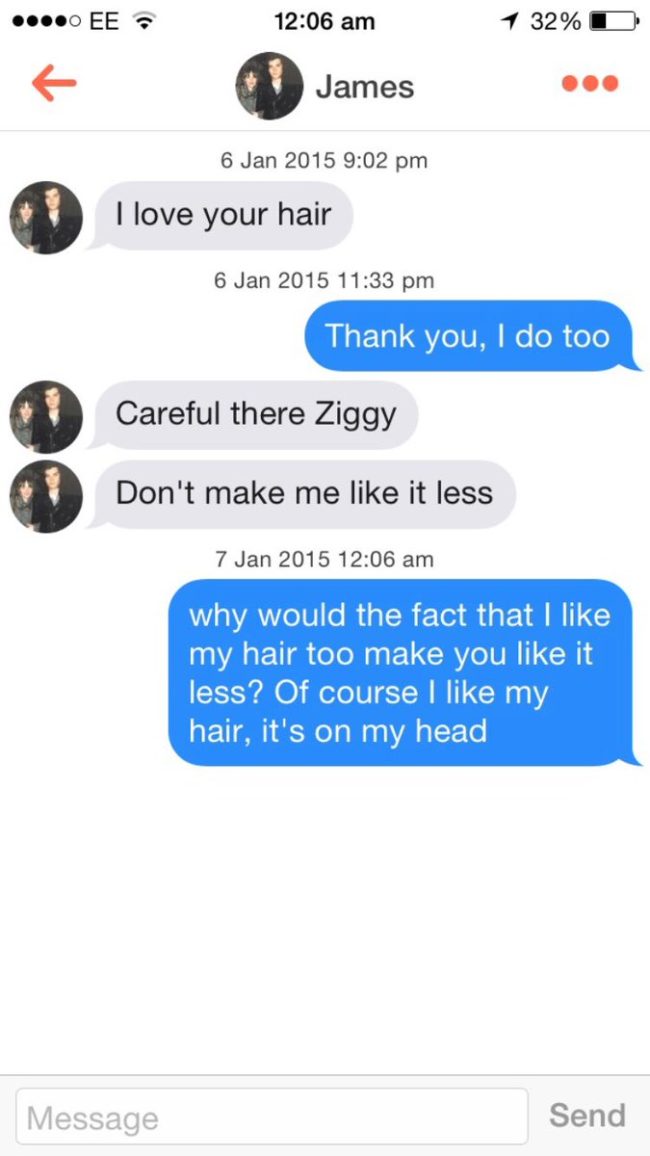Tap the Send button
The width and height of the screenshot is (650, 1156).
click(x=587, y=1115)
